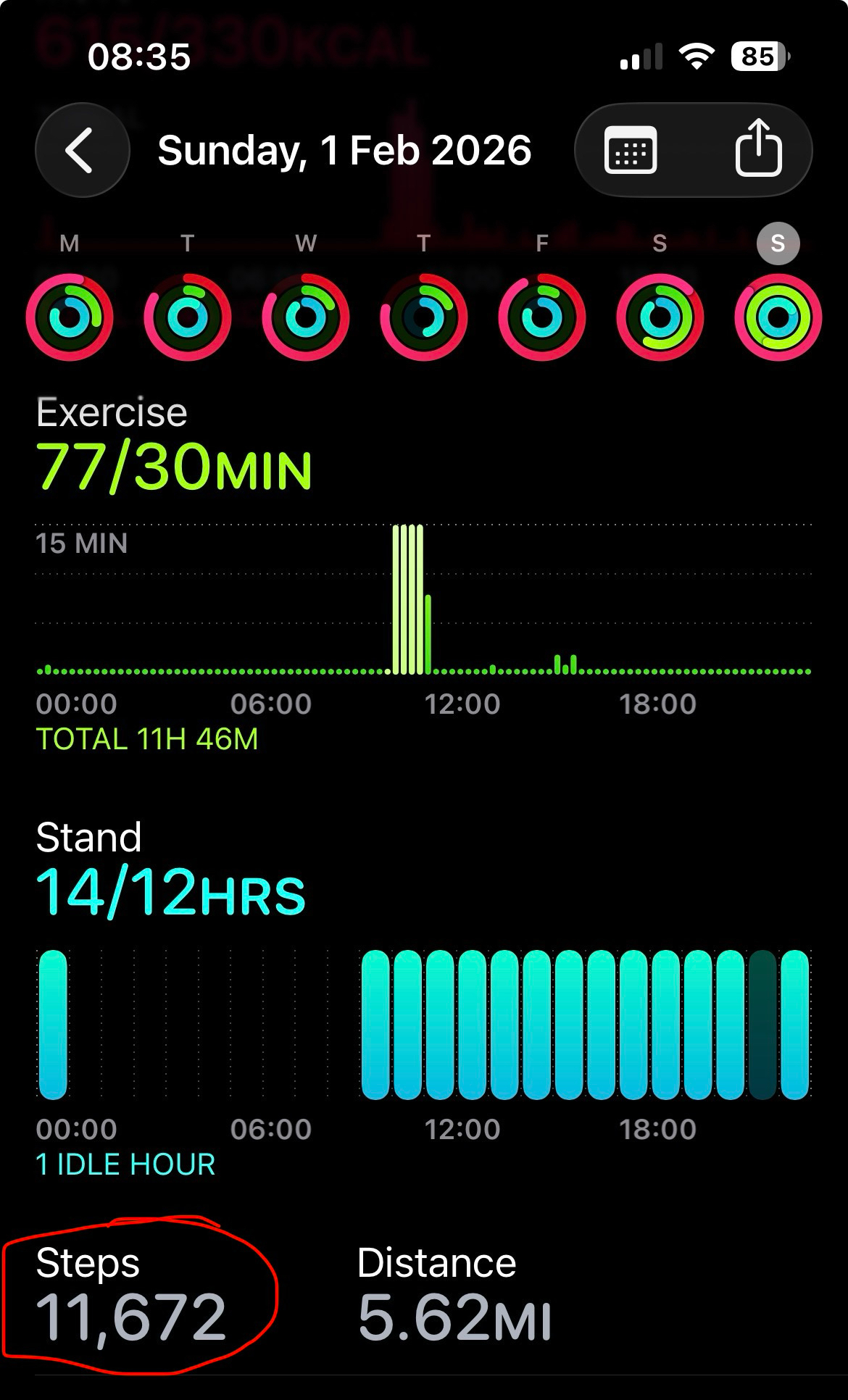Go back from the daily activity view
Viewport: 848px width, 1400px height.
[82, 150]
